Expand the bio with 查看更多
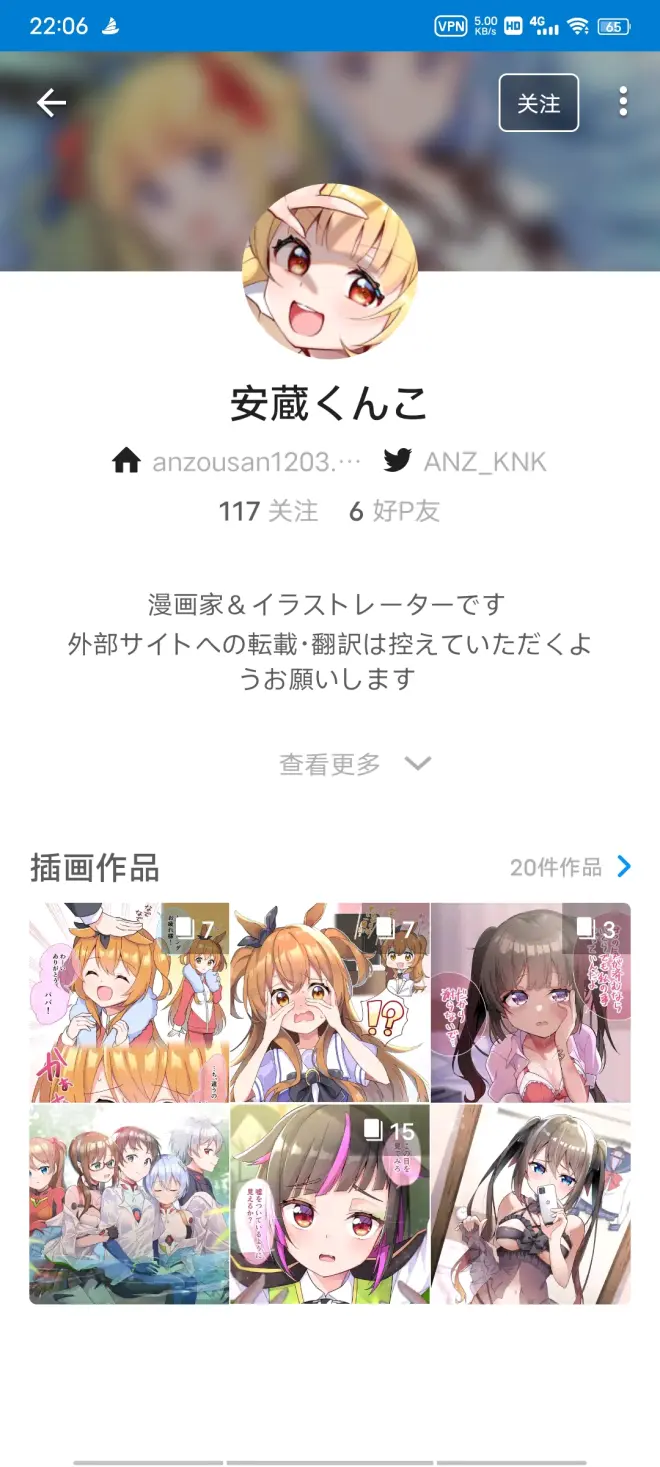This screenshot has height=1467, width=660. coord(354,765)
